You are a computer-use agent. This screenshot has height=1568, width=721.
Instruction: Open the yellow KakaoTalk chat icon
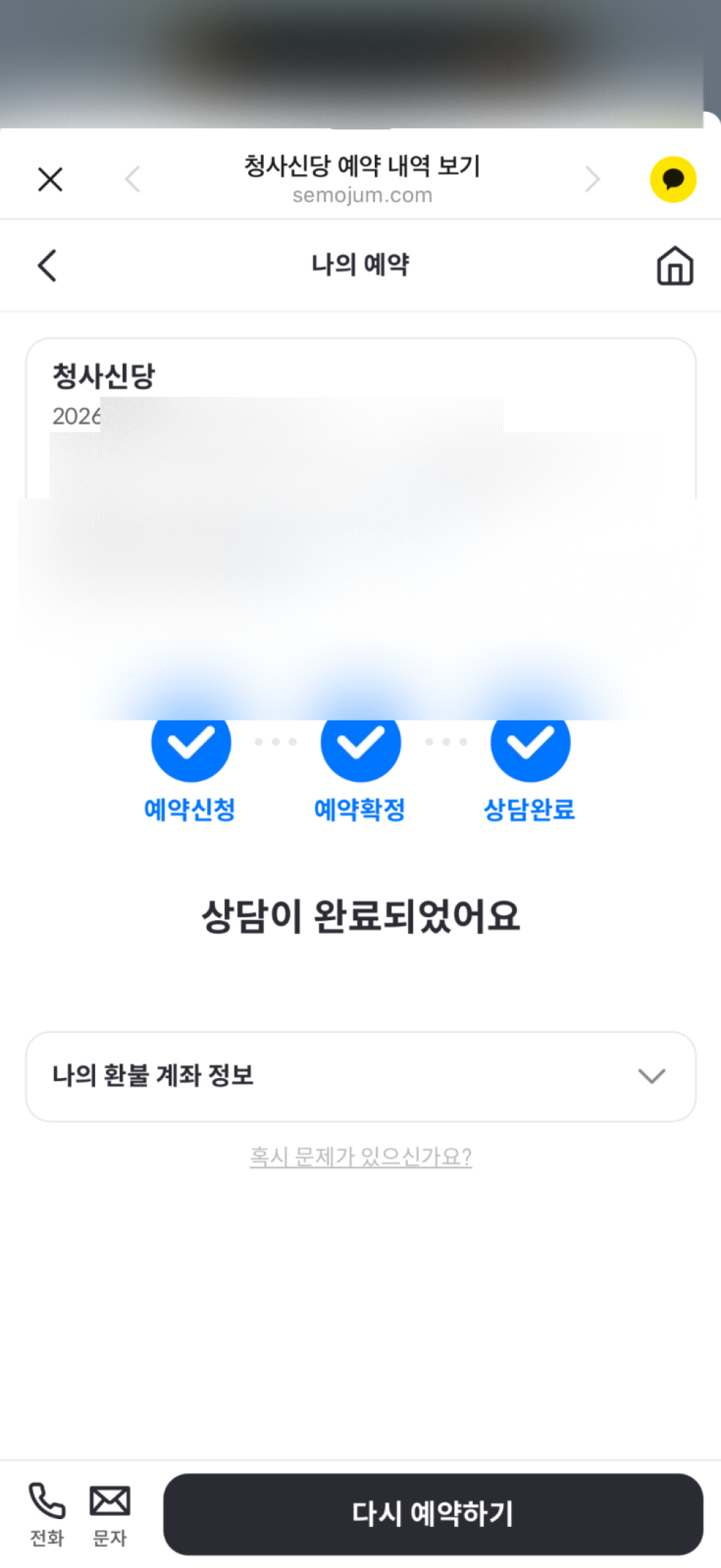673,179
